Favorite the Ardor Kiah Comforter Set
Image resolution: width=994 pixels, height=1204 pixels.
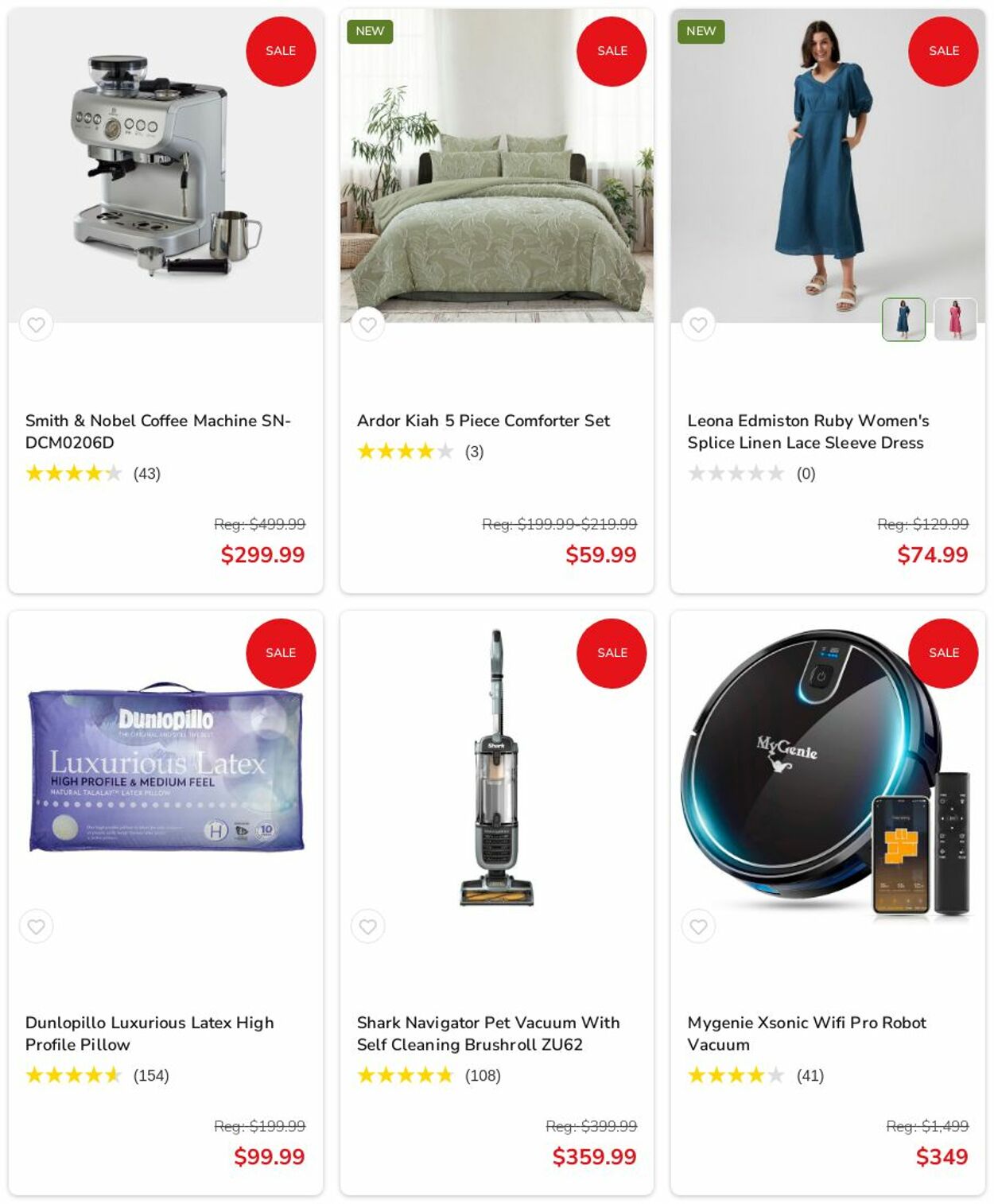point(367,324)
